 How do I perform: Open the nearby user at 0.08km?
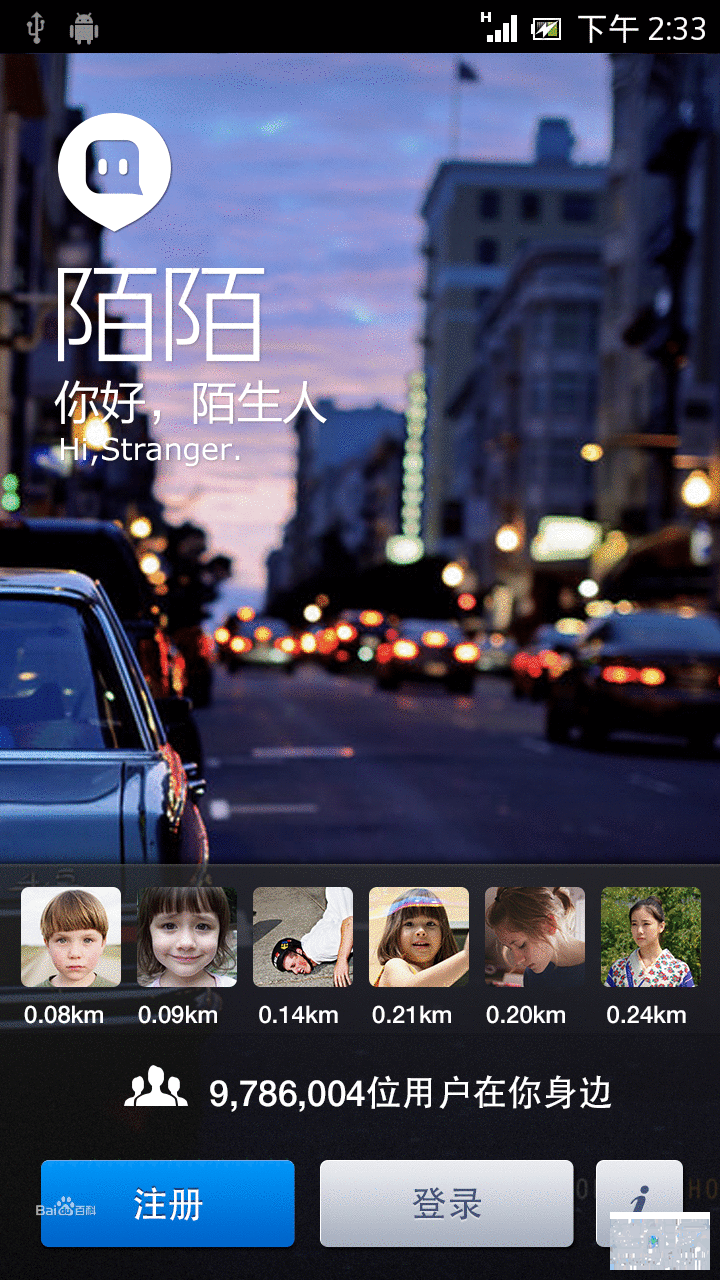[71, 937]
